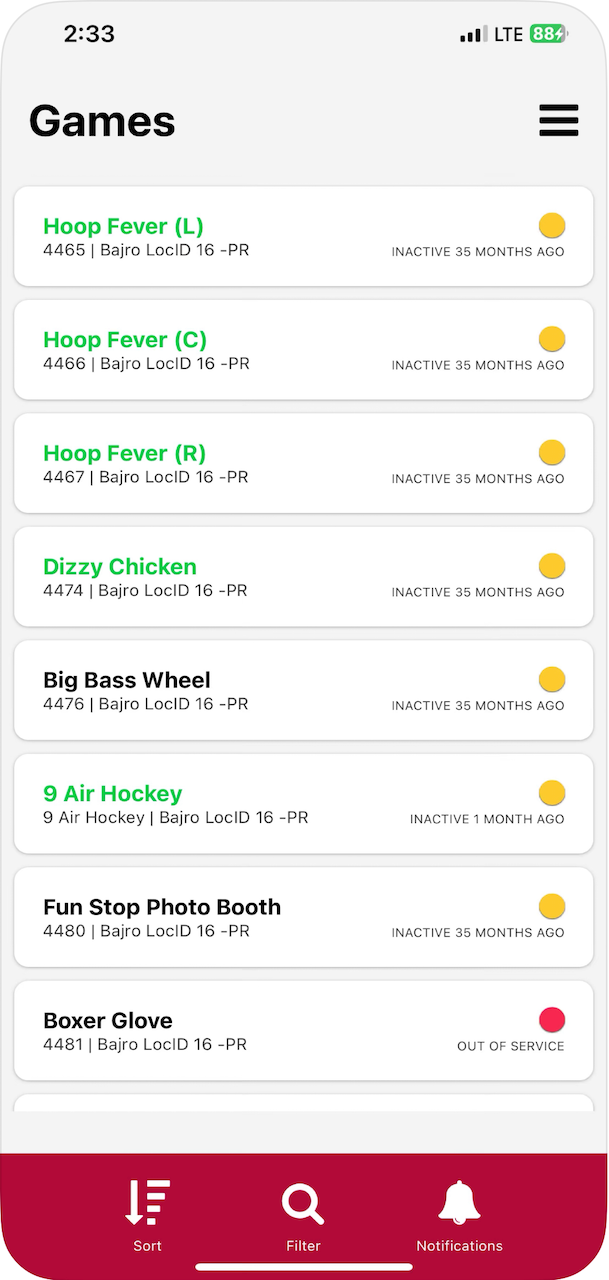Open the Filter search

coord(303,1215)
